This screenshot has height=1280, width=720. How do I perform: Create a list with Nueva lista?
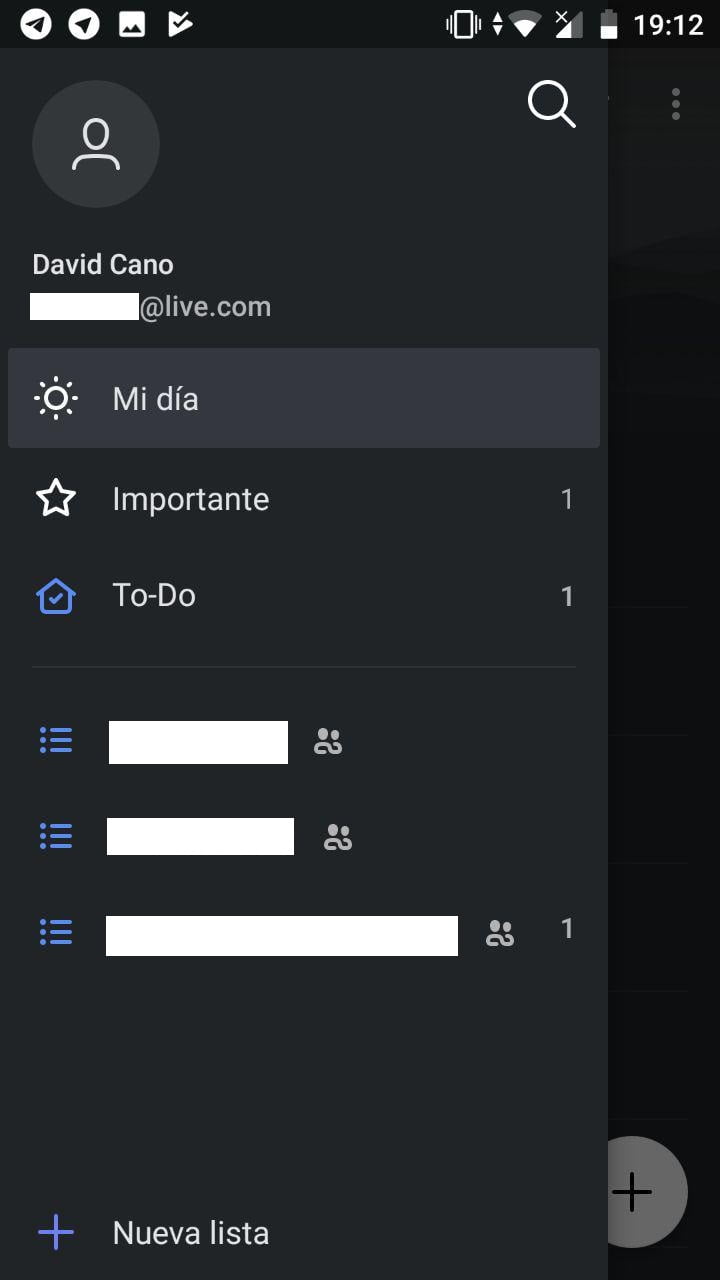190,1233
